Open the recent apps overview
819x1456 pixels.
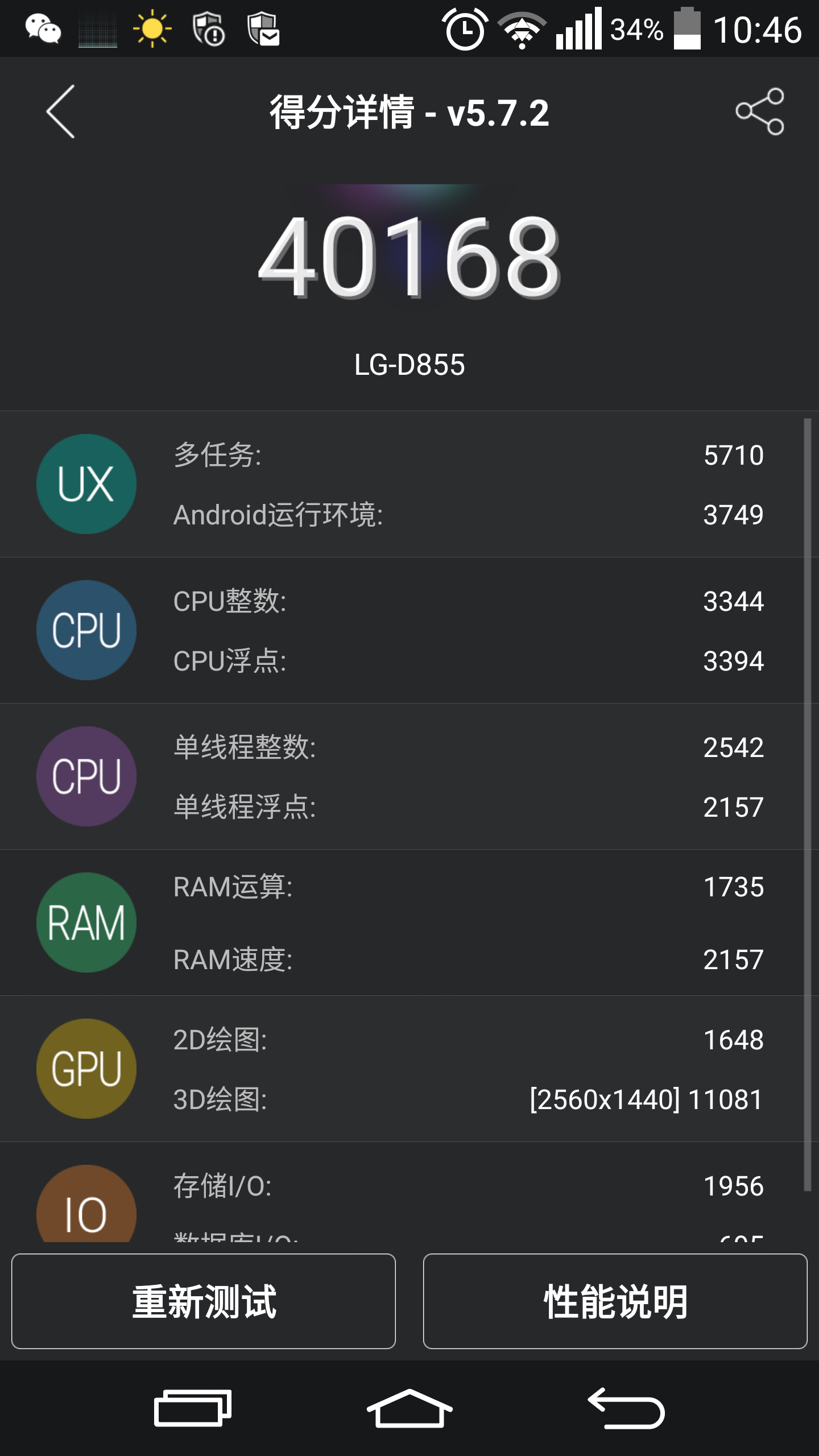point(192,1408)
